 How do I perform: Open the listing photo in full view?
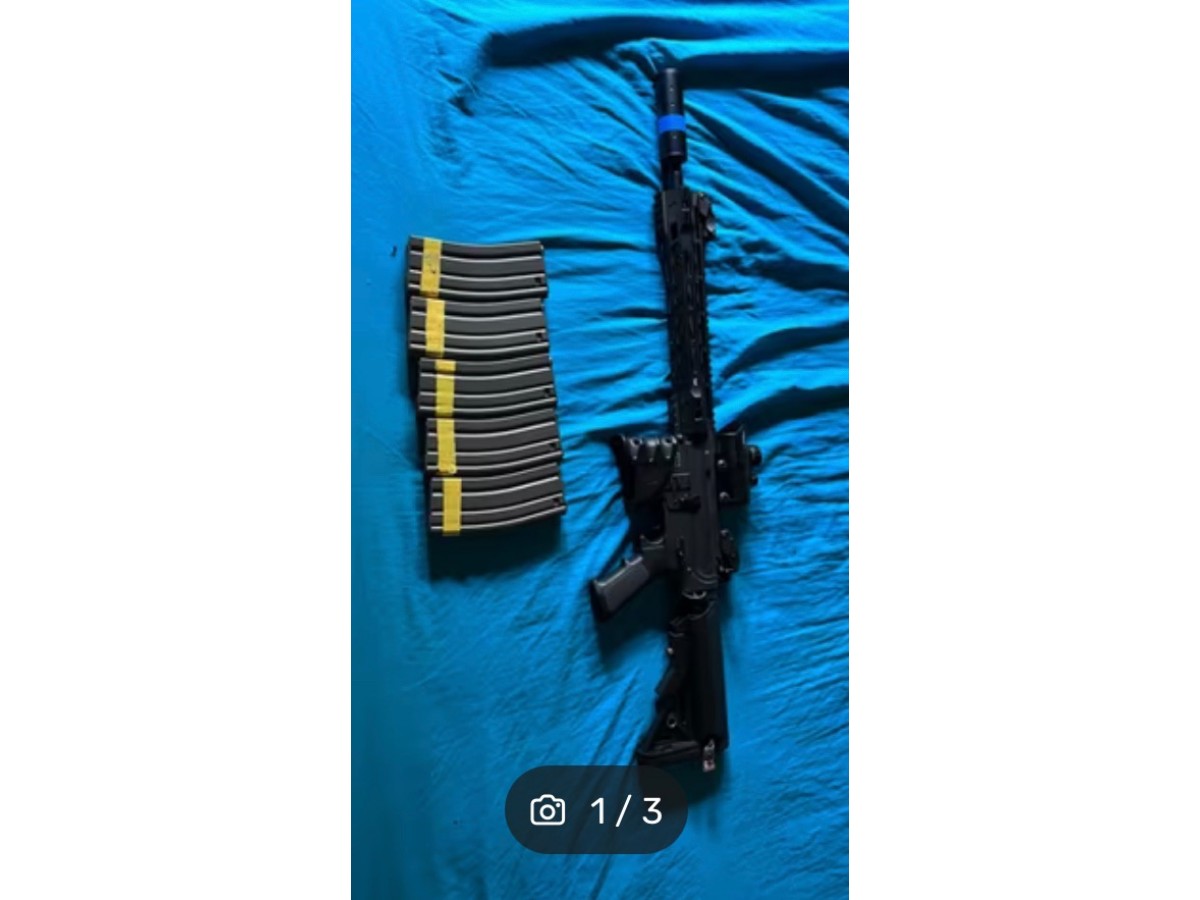[600, 400]
